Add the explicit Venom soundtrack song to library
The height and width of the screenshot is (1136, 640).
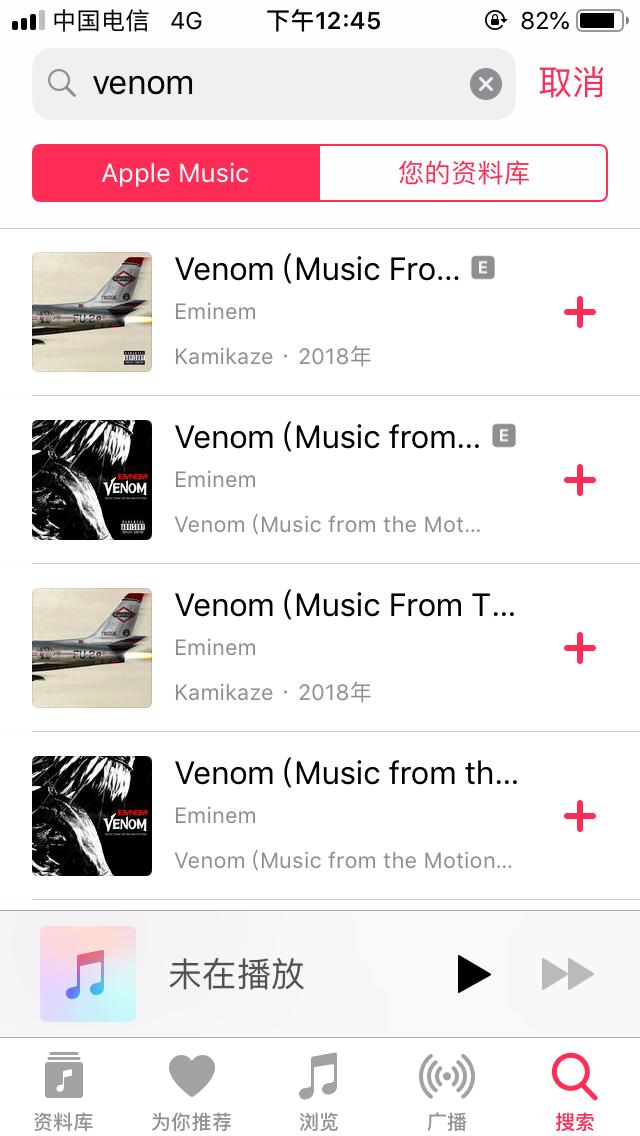[580, 481]
